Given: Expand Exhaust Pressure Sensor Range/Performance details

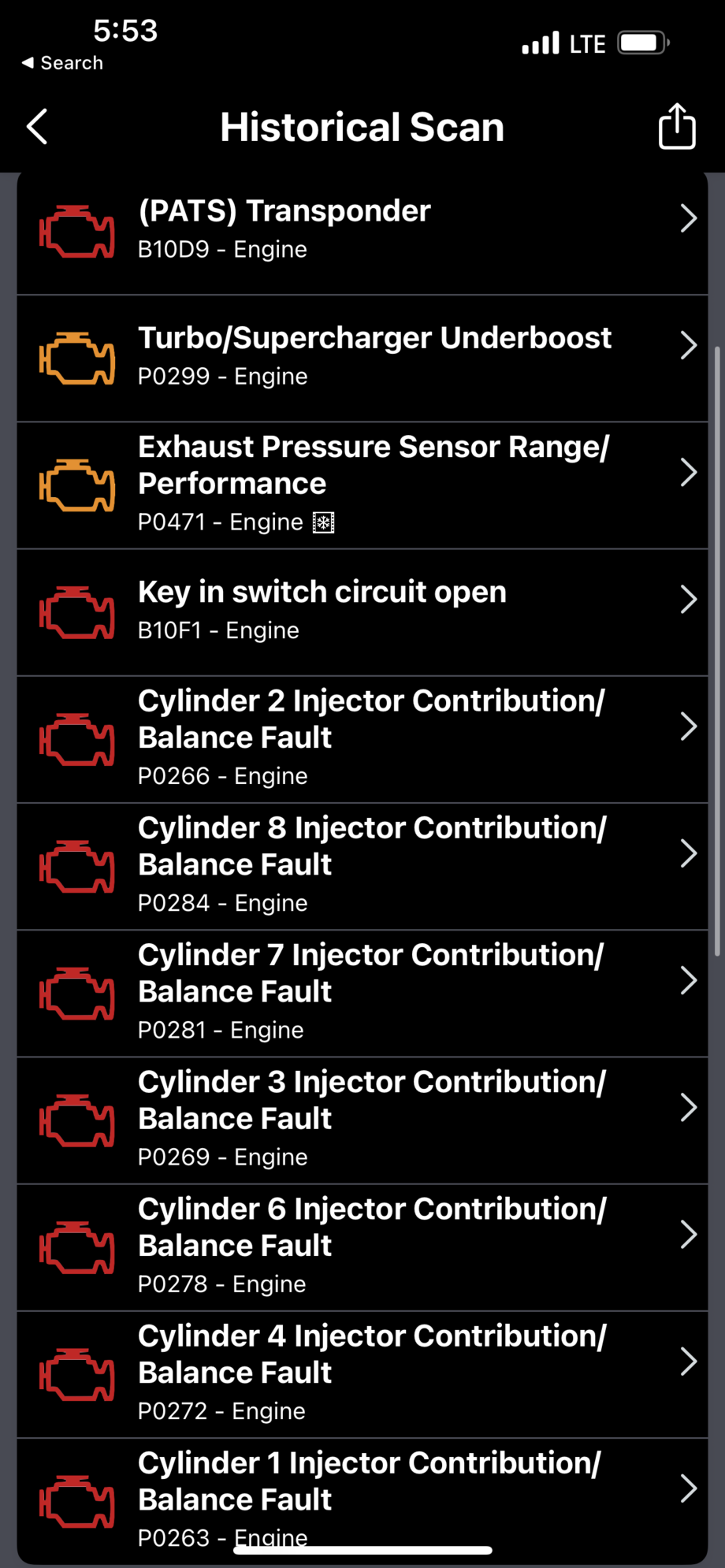Looking at the screenshot, I should click(362, 484).
